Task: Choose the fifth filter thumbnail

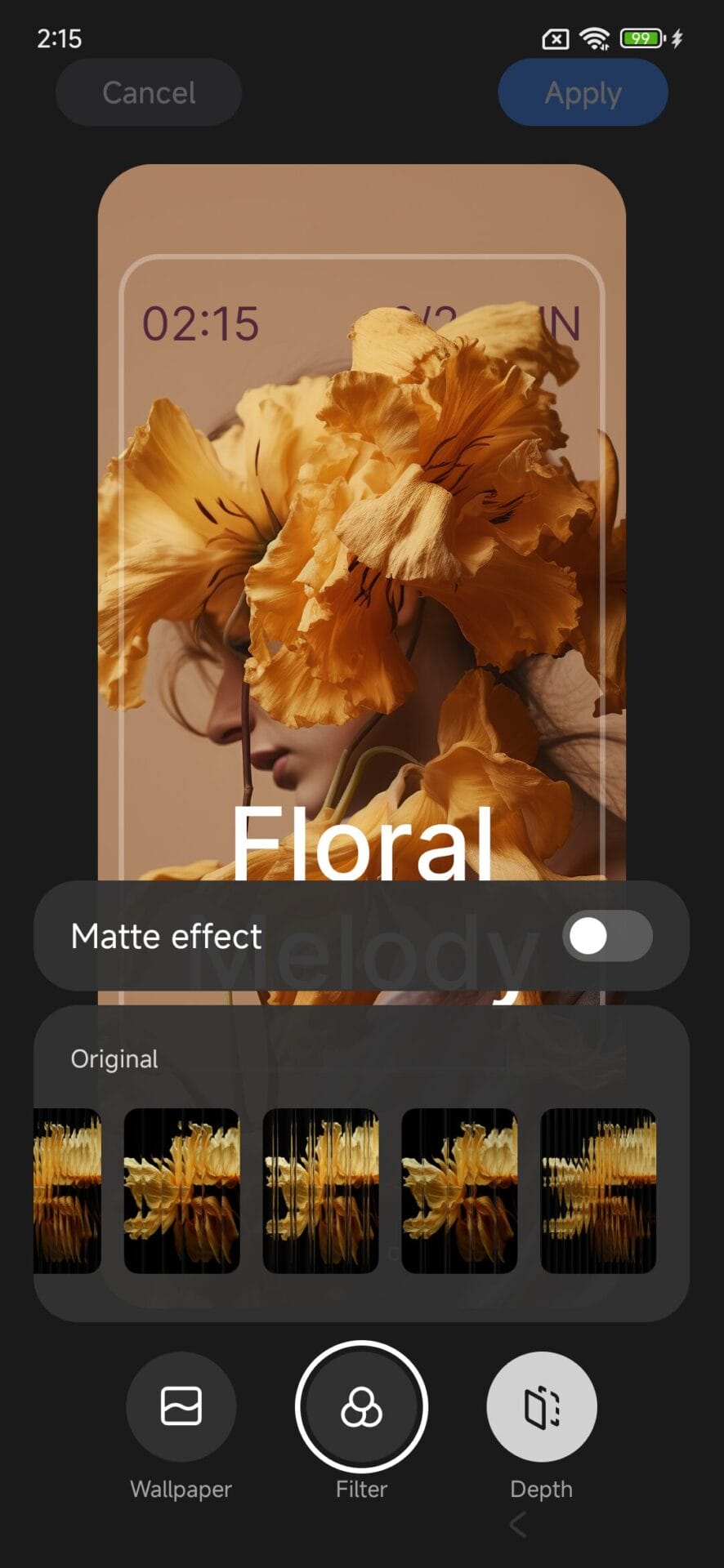Action: tap(598, 1190)
